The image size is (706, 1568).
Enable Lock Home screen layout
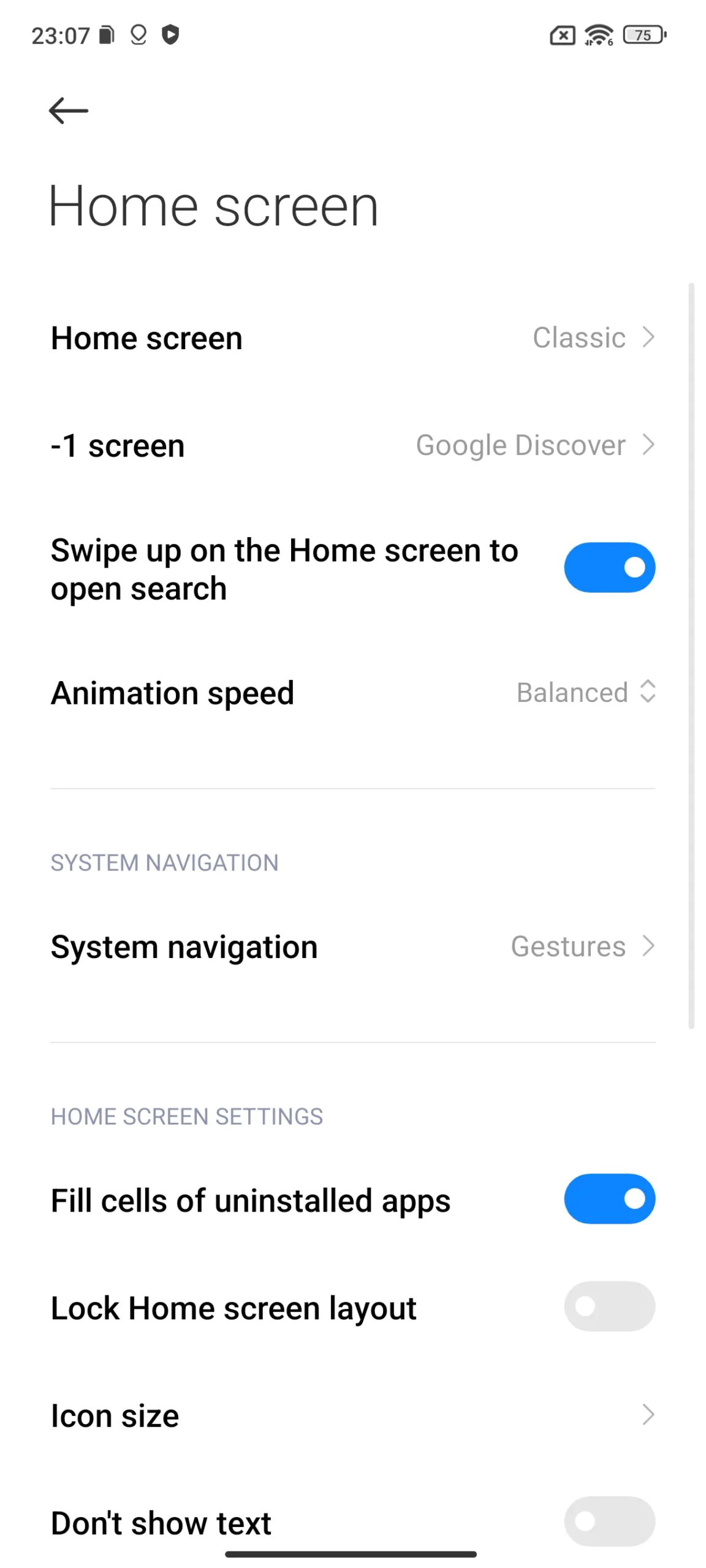609,1306
